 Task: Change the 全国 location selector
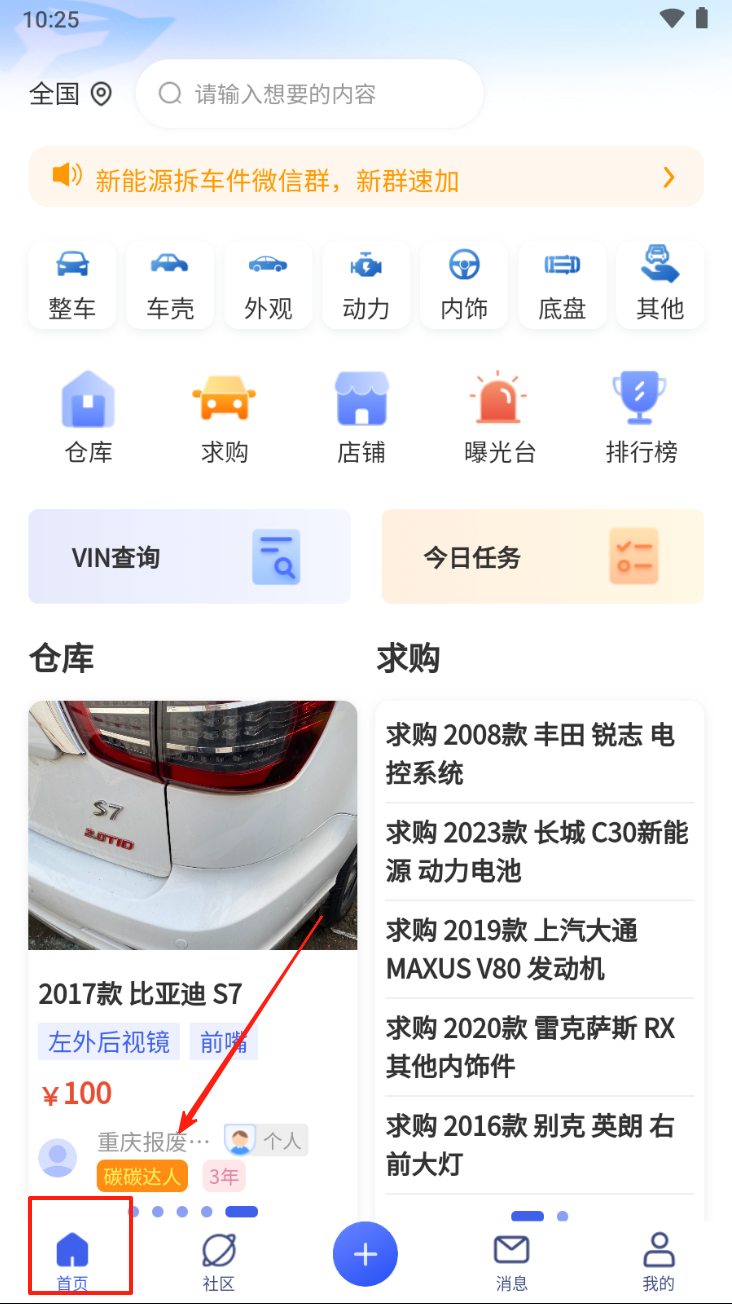pyautogui.click(x=70, y=94)
